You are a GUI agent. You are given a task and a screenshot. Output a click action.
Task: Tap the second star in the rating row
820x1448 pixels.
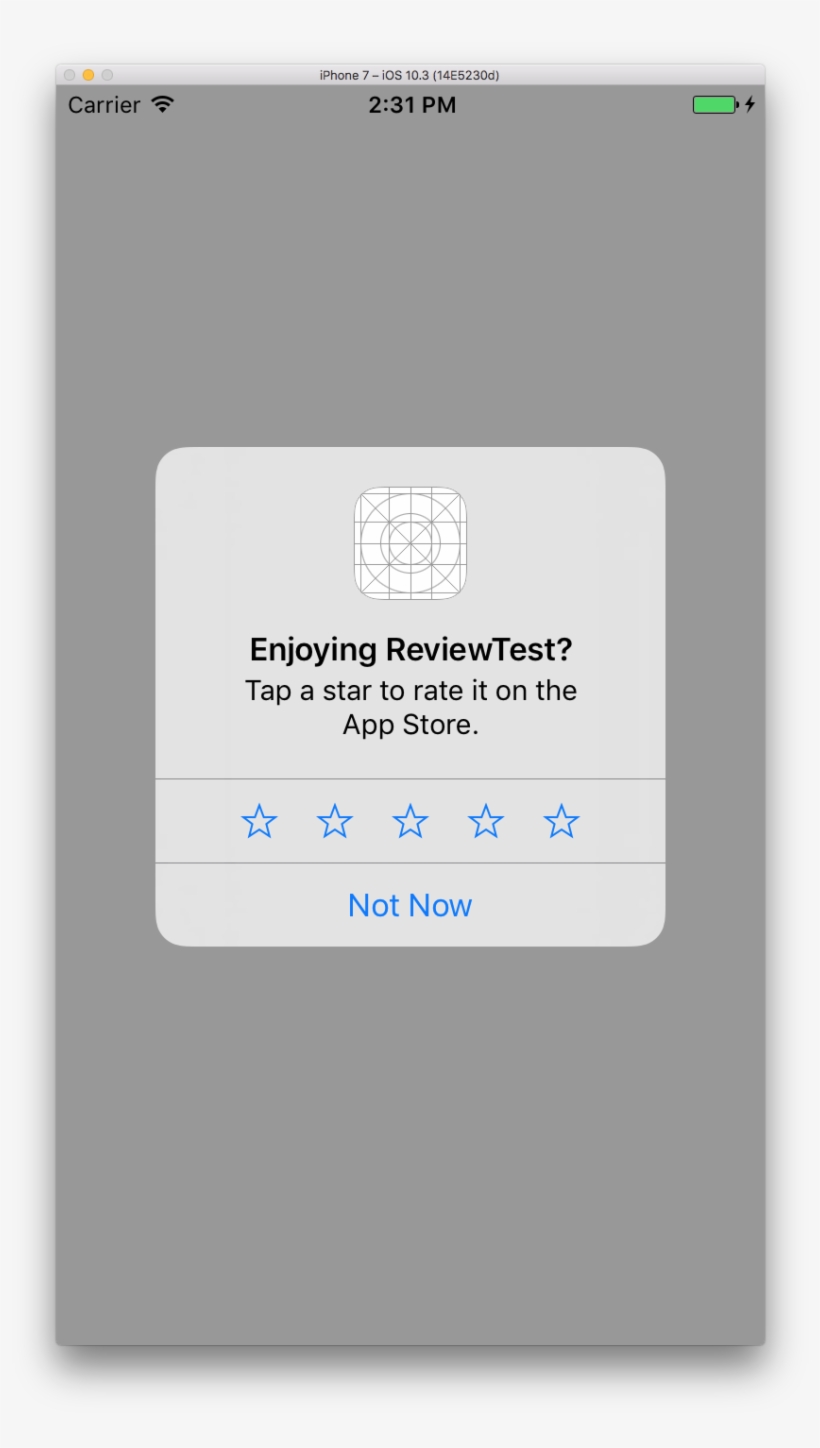click(x=334, y=821)
